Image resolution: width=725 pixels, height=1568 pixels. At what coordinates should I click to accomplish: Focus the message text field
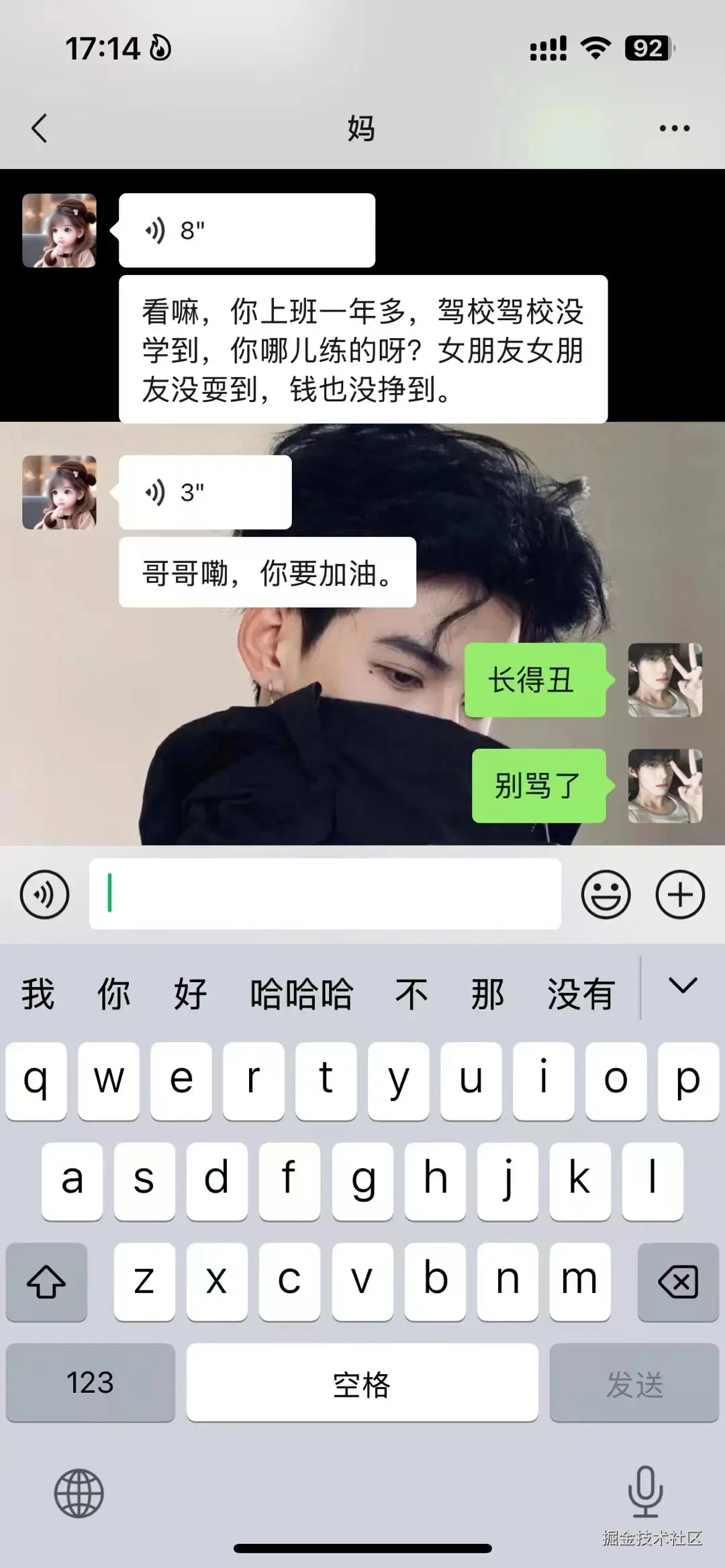325,894
